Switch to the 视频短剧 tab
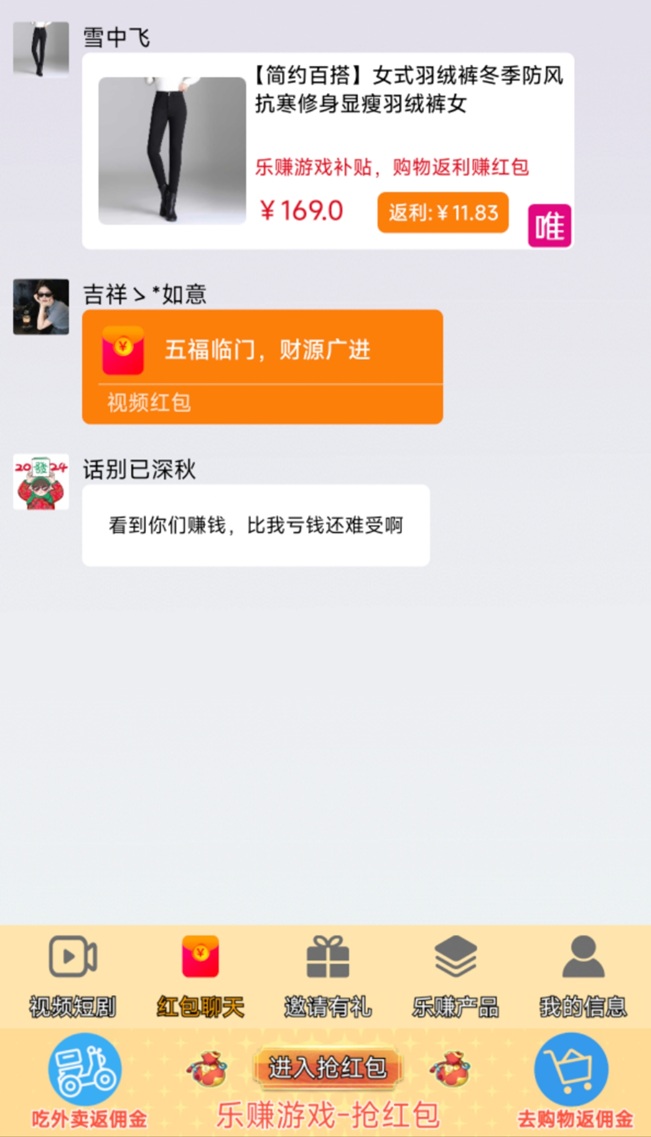 73,977
